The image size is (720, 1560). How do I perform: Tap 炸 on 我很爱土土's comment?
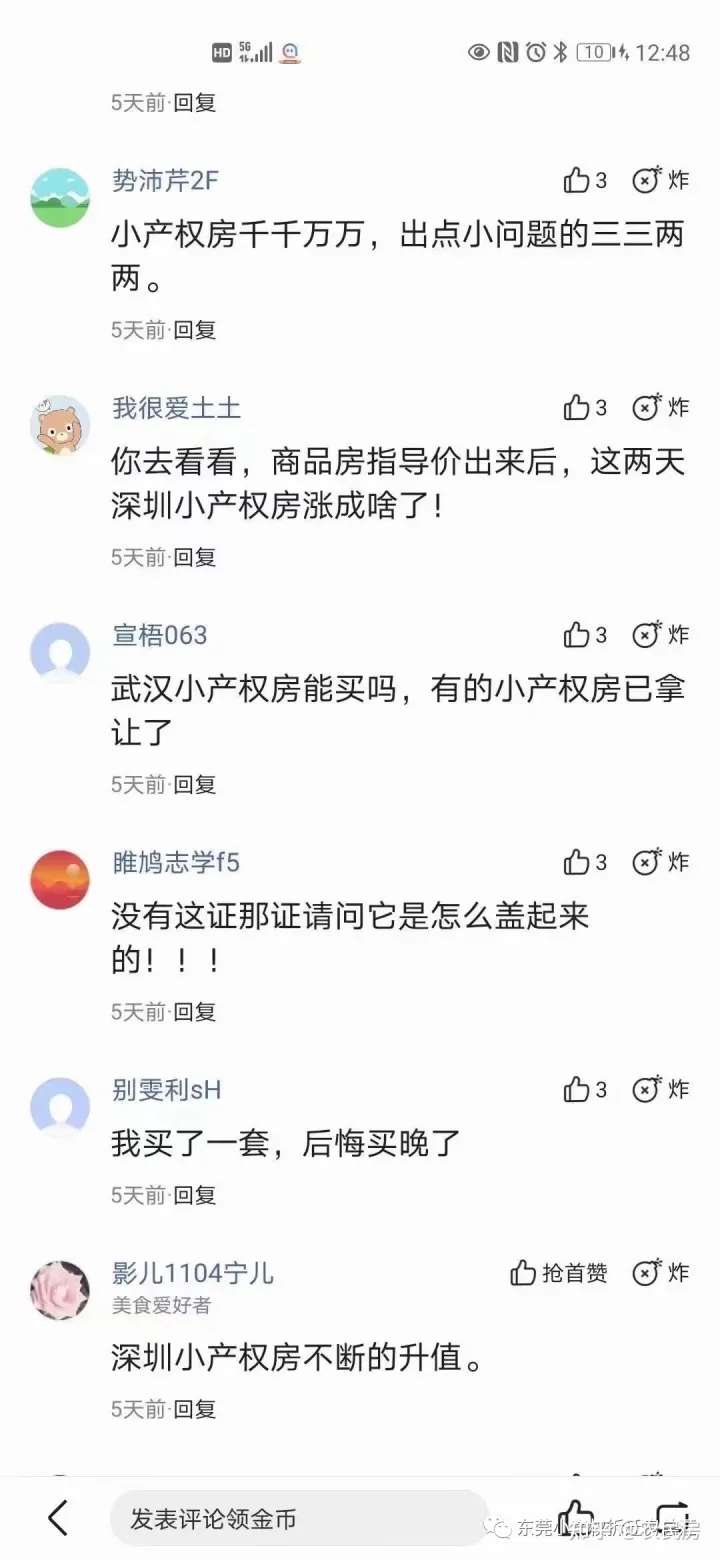pyautogui.click(x=660, y=408)
